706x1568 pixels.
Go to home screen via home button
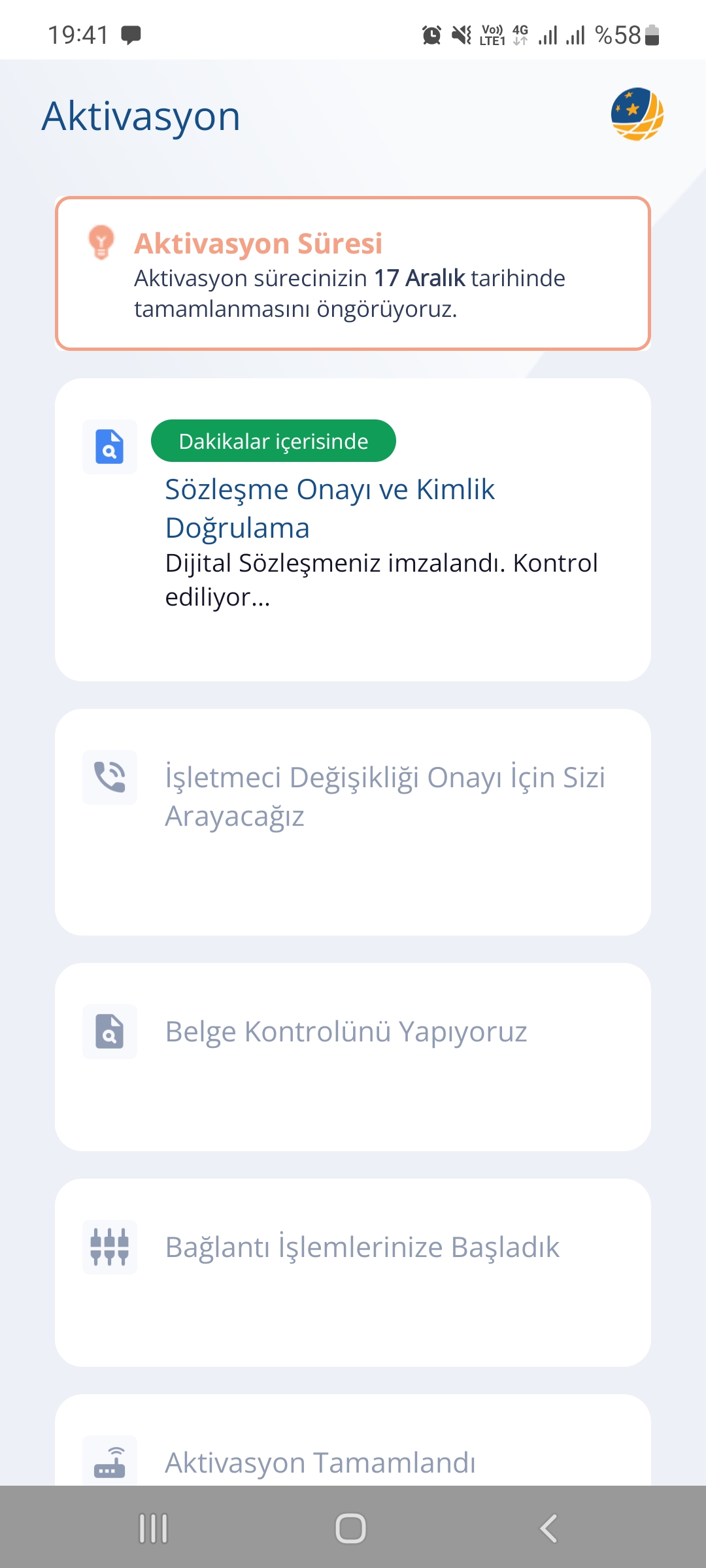pos(351,1528)
